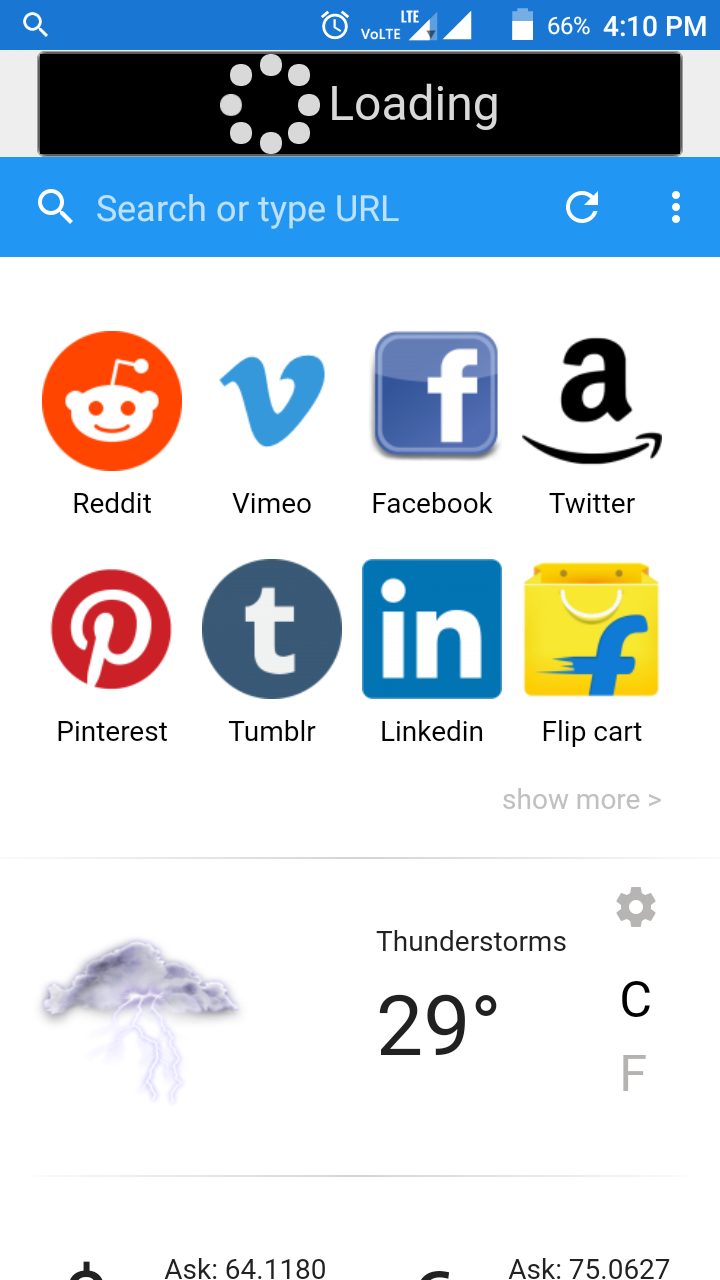The width and height of the screenshot is (720, 1280).
Task: Open the Flip cart shortcut
Action: point(591,629)
